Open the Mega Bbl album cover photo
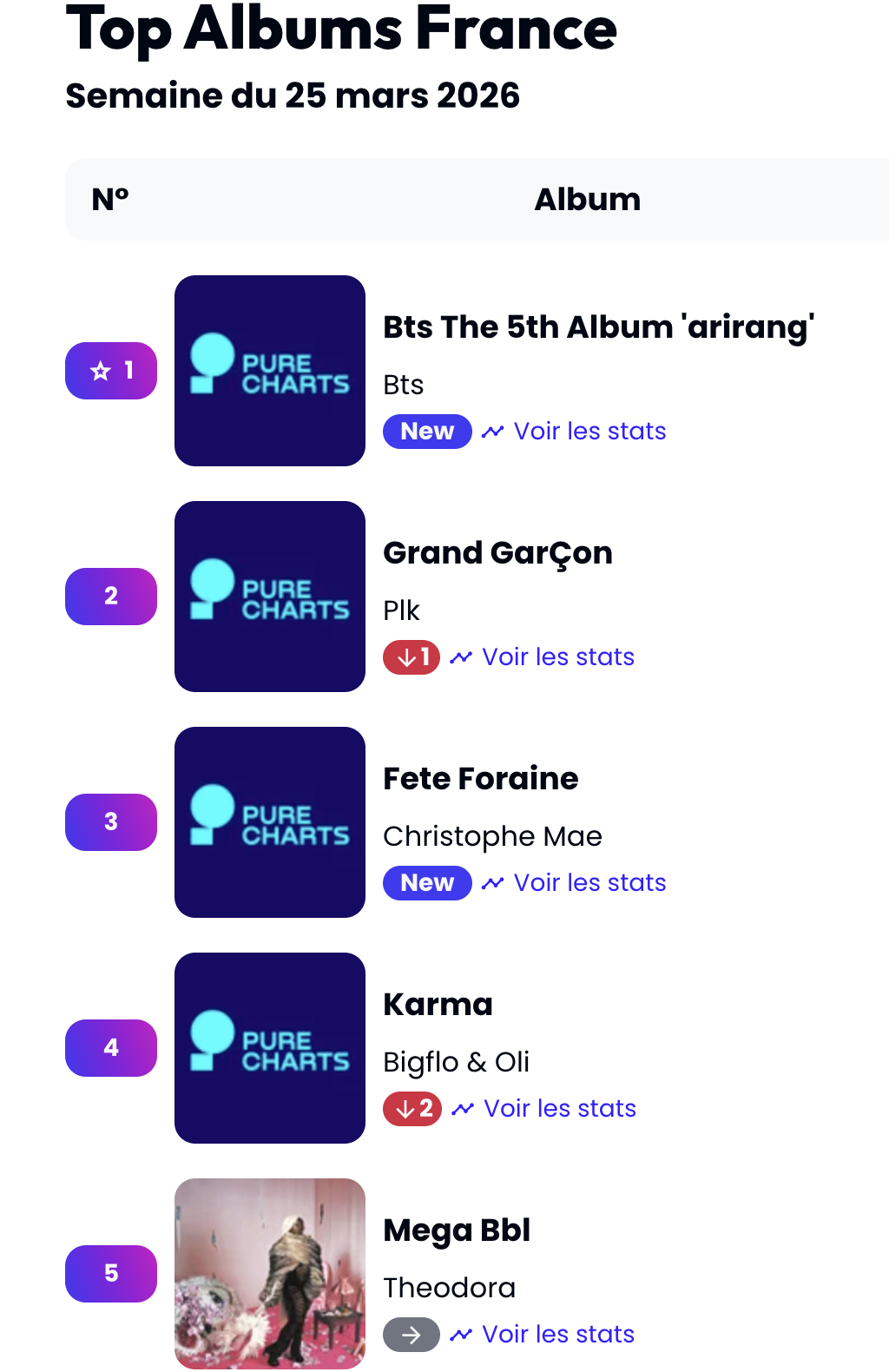 [270, 1274]
